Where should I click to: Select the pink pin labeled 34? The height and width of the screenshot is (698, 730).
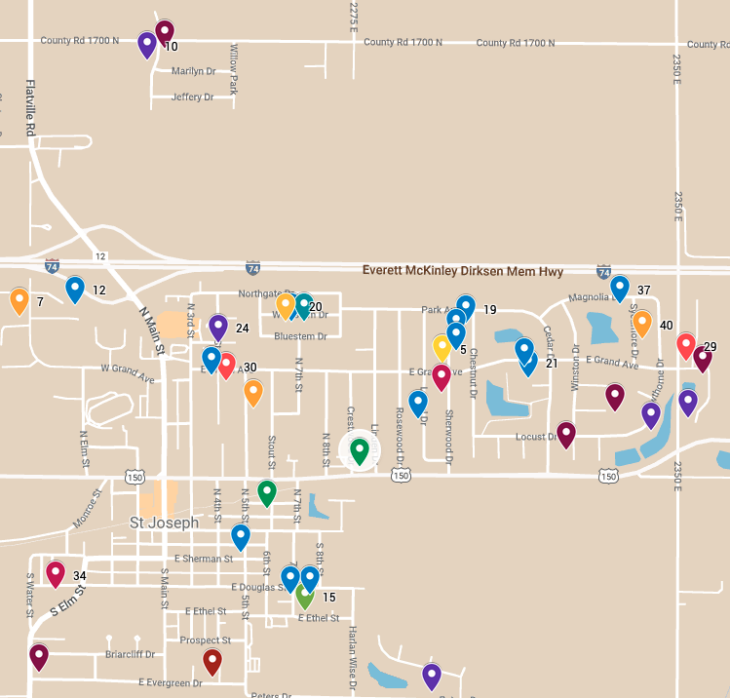pos(56,573)
